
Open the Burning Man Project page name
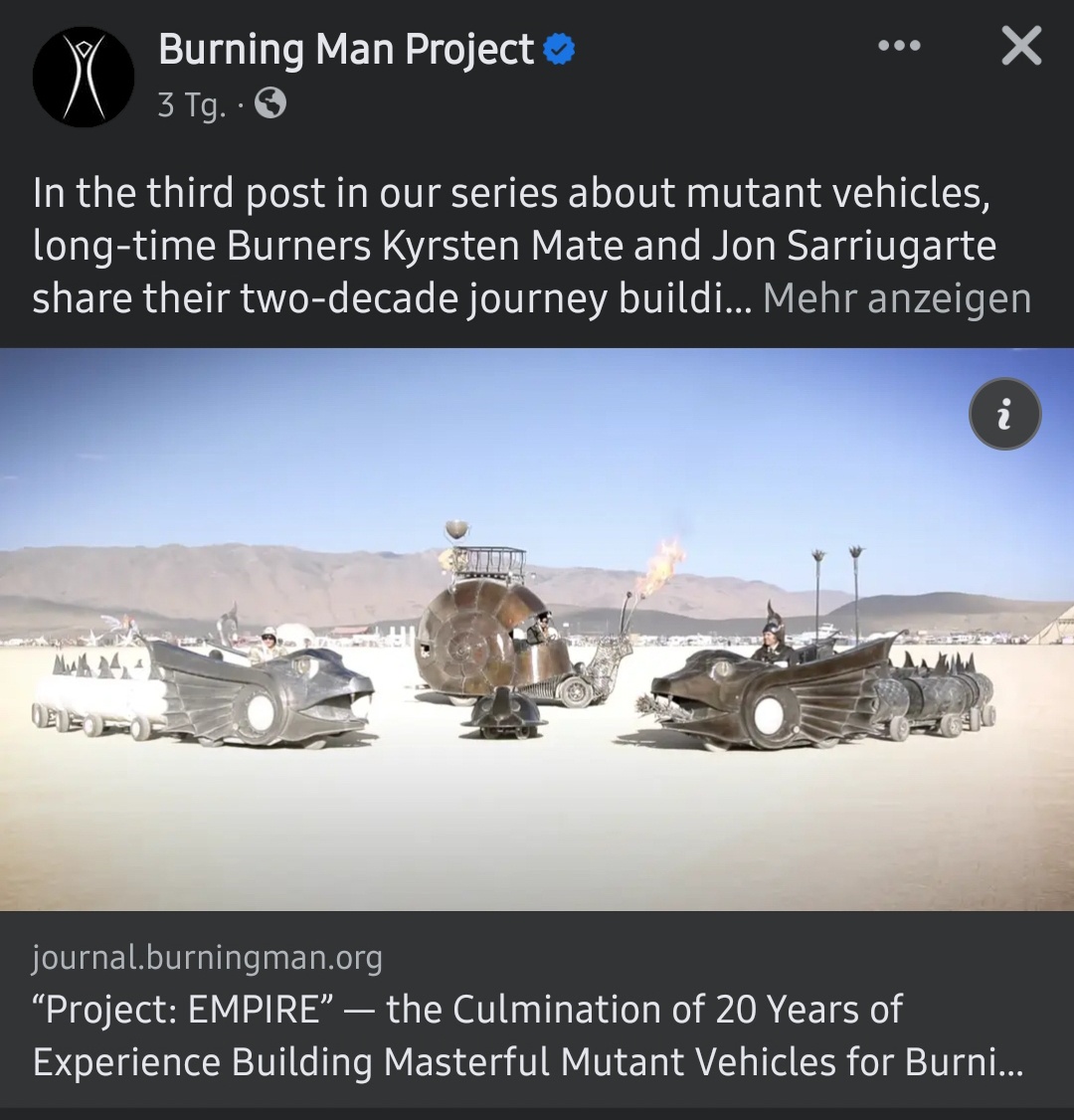(x=346, y=49)
